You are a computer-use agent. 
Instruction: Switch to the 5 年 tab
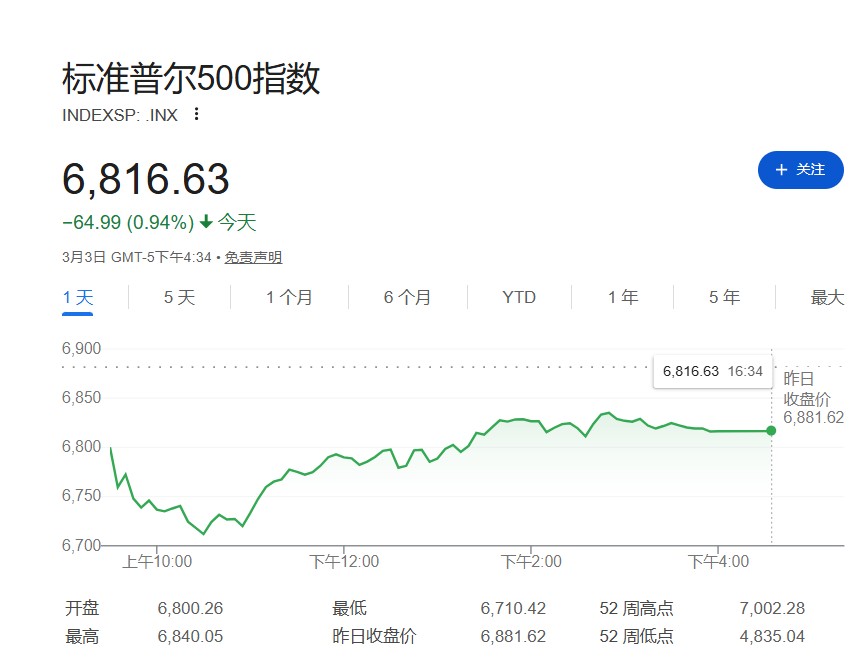[x=725, y=297]
